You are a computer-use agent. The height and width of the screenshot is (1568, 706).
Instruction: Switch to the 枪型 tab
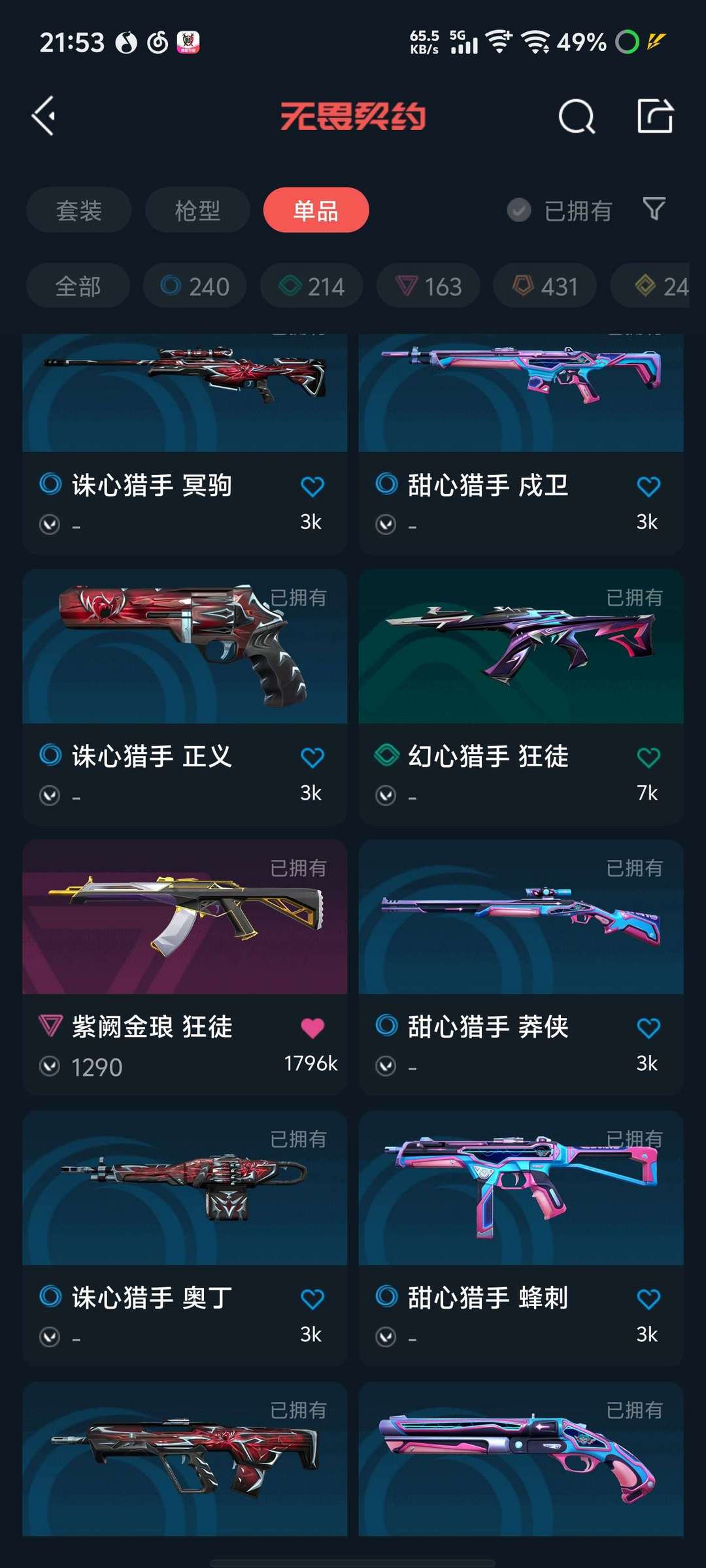tap(197, 210)
